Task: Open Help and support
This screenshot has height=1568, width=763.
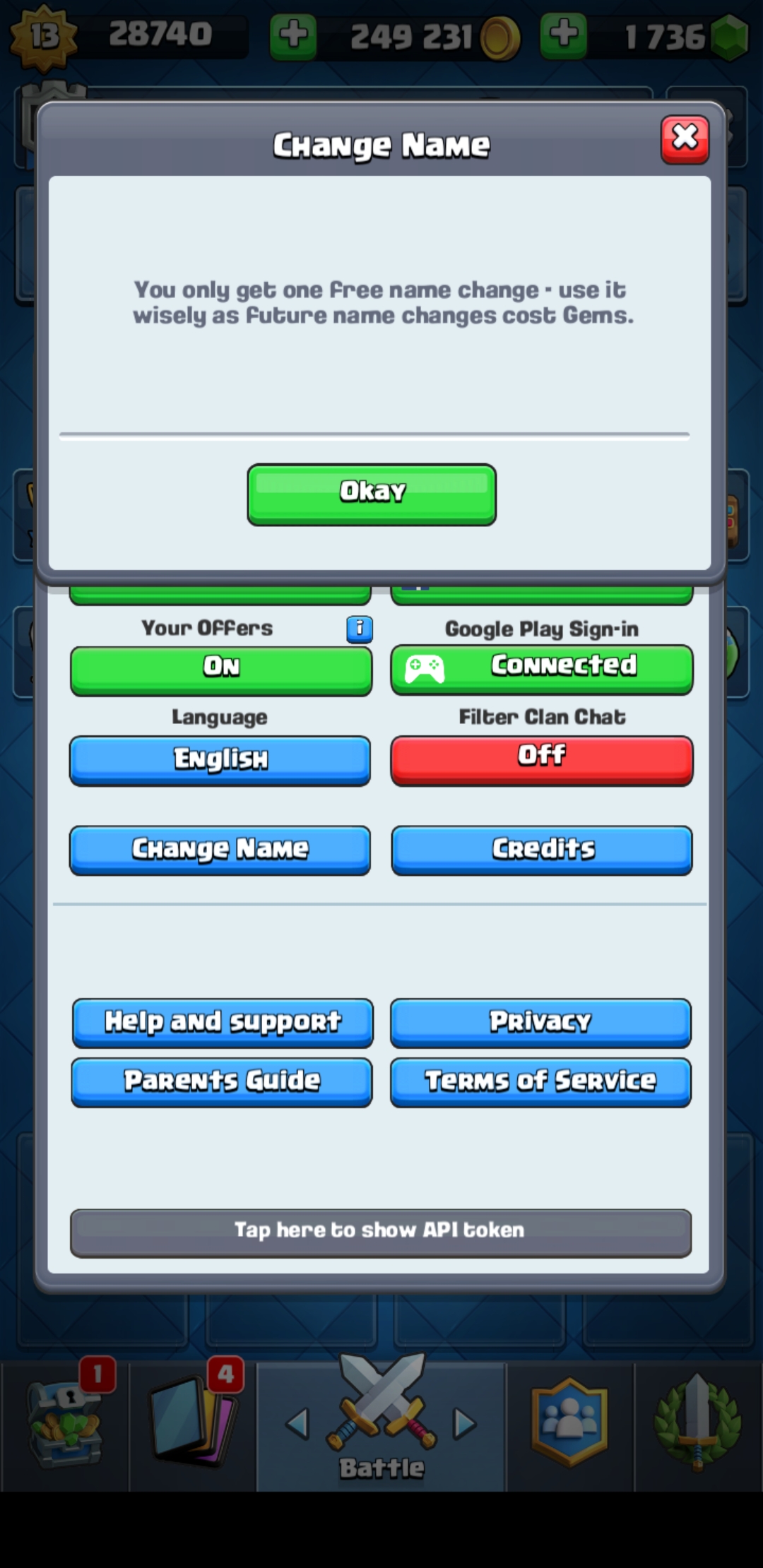Action: 223,1023
